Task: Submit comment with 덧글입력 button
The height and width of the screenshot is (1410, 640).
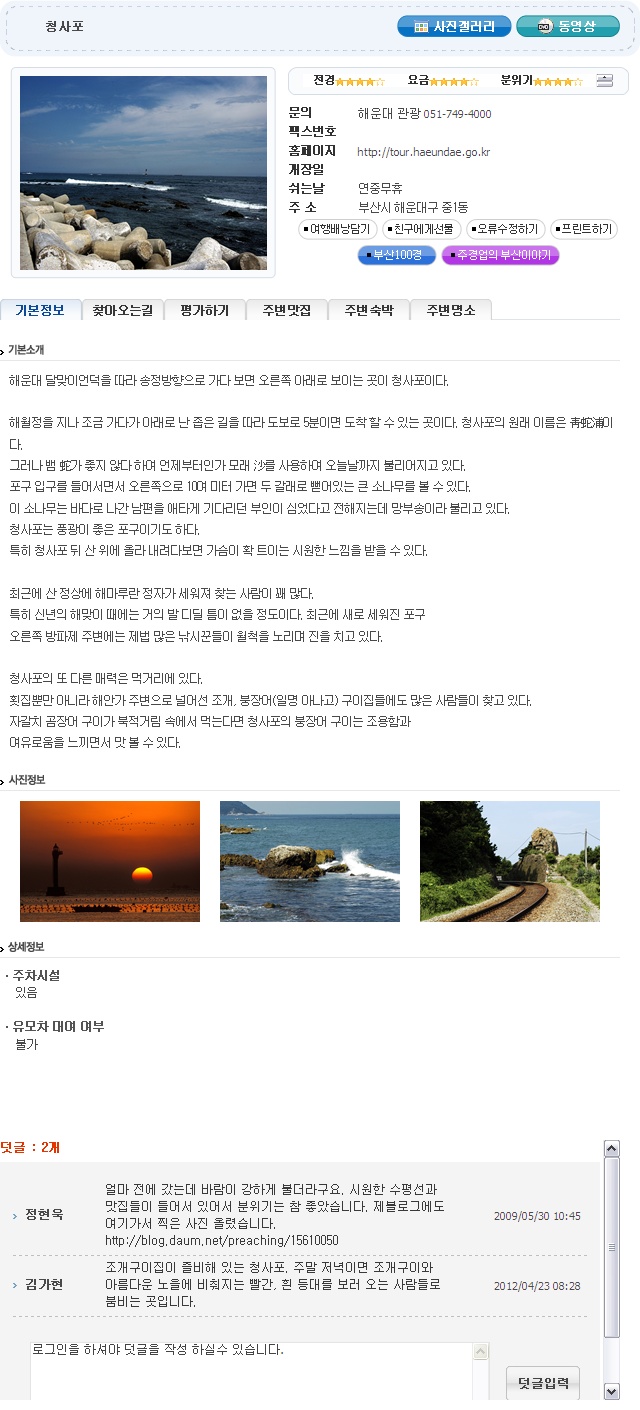Action: (543, 1383)
